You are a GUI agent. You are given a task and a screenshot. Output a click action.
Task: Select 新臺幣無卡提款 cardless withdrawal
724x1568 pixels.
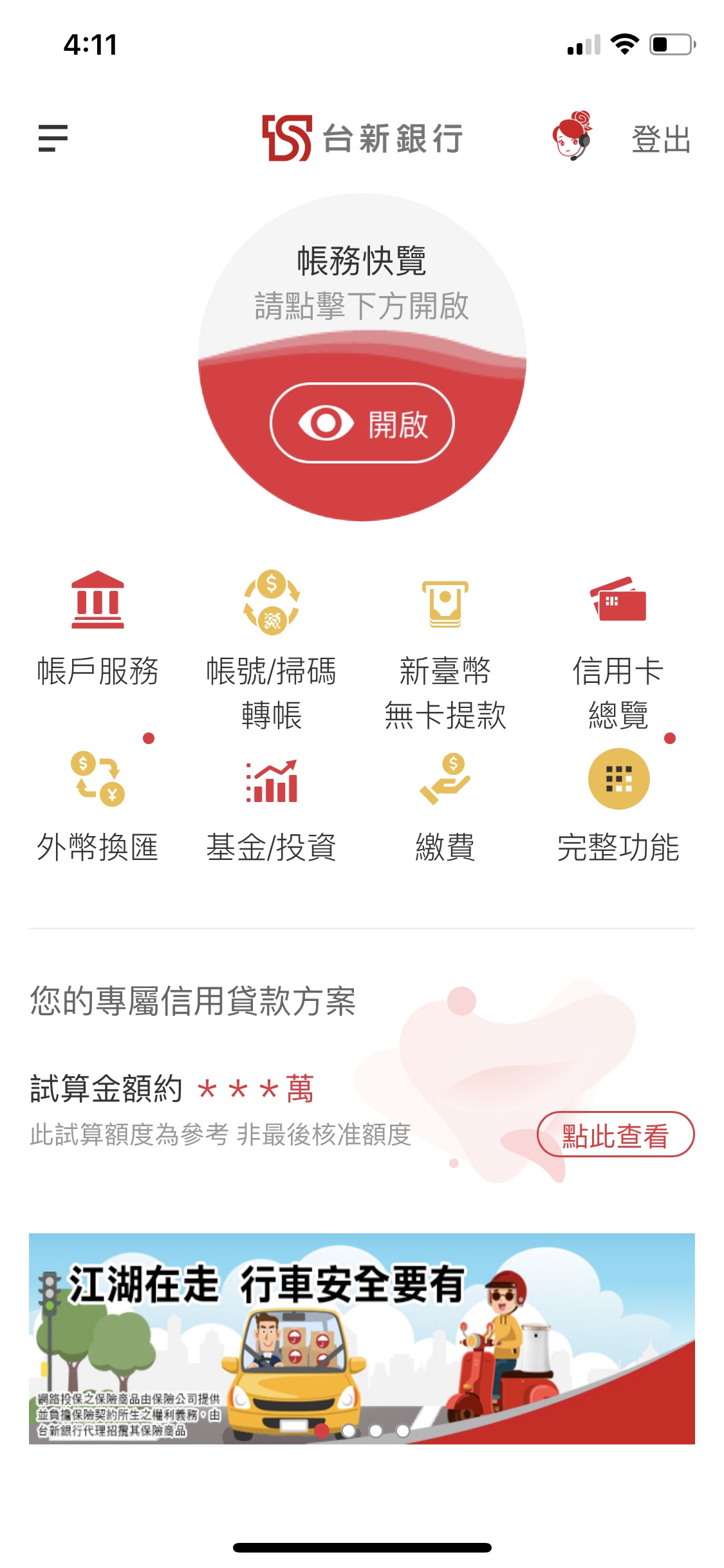click(x=445, y=650)
